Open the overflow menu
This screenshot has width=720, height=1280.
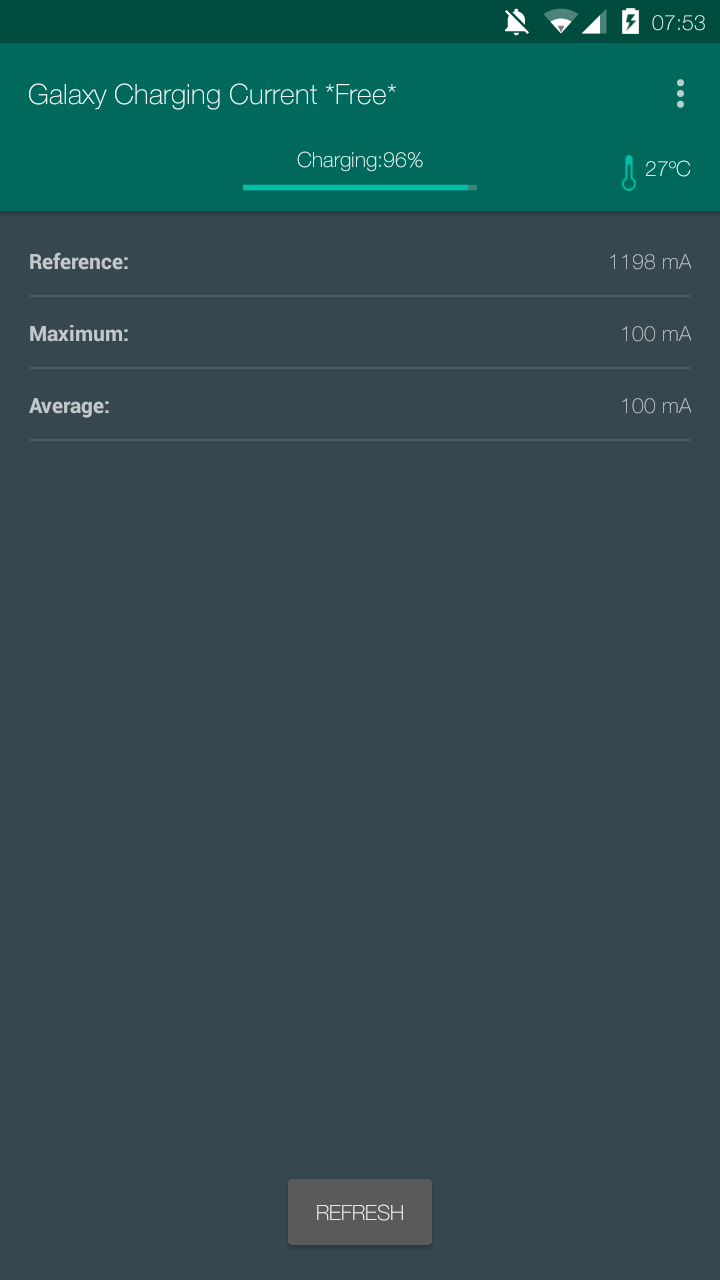[680, 94]
